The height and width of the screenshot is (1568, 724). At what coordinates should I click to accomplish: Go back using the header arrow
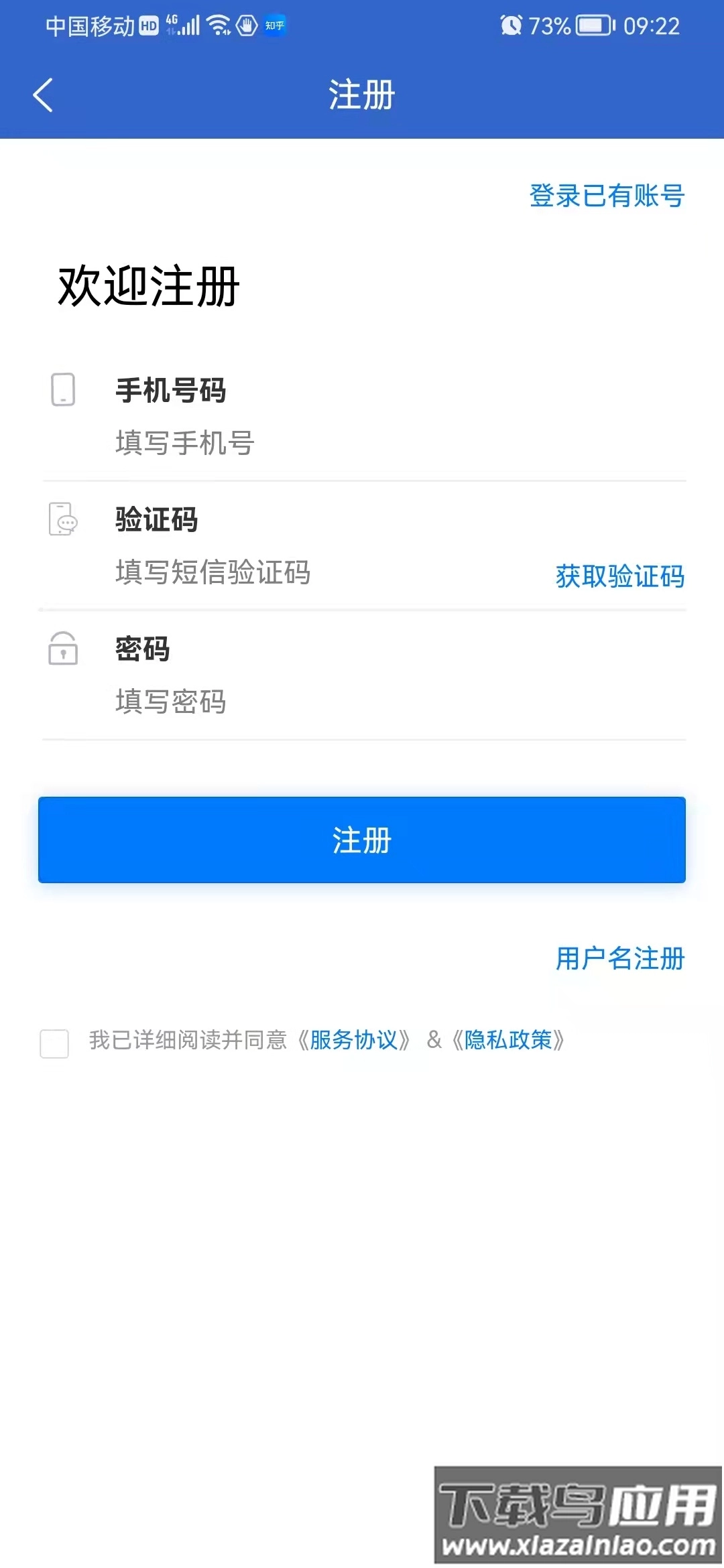pos(43,94)
